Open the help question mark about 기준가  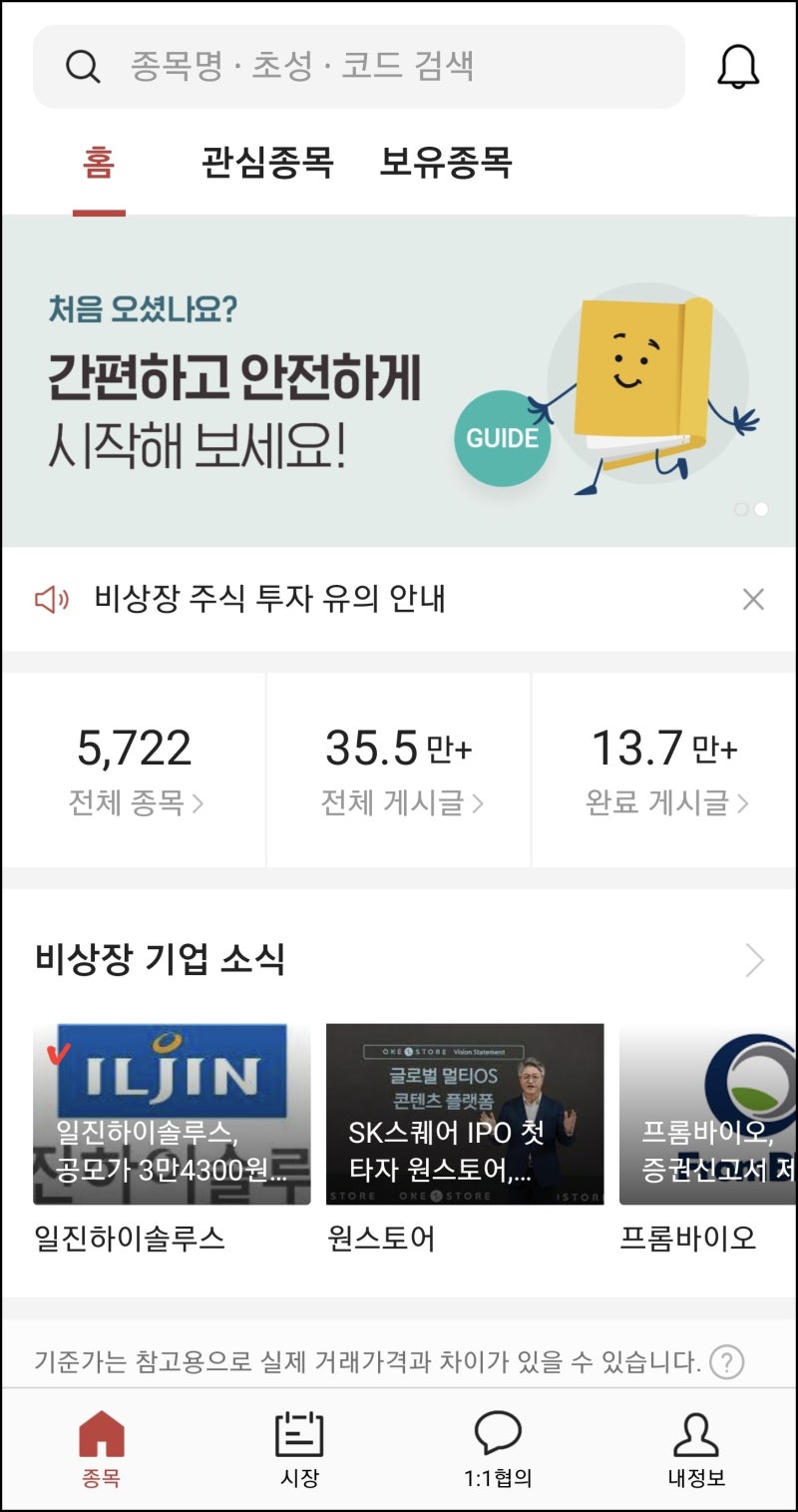pos(728,1361)
